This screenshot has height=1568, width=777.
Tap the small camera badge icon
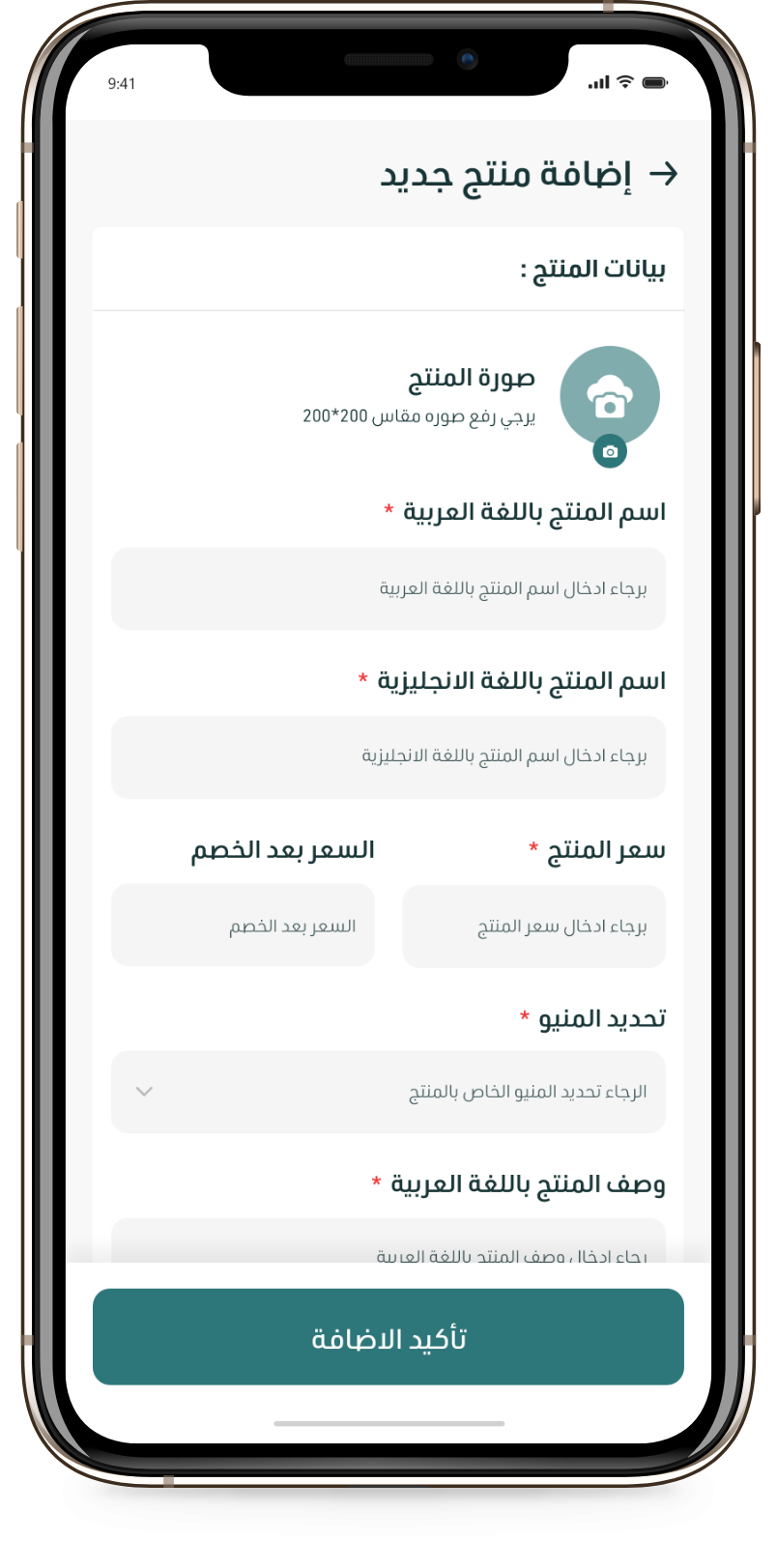tap(610, 451)
